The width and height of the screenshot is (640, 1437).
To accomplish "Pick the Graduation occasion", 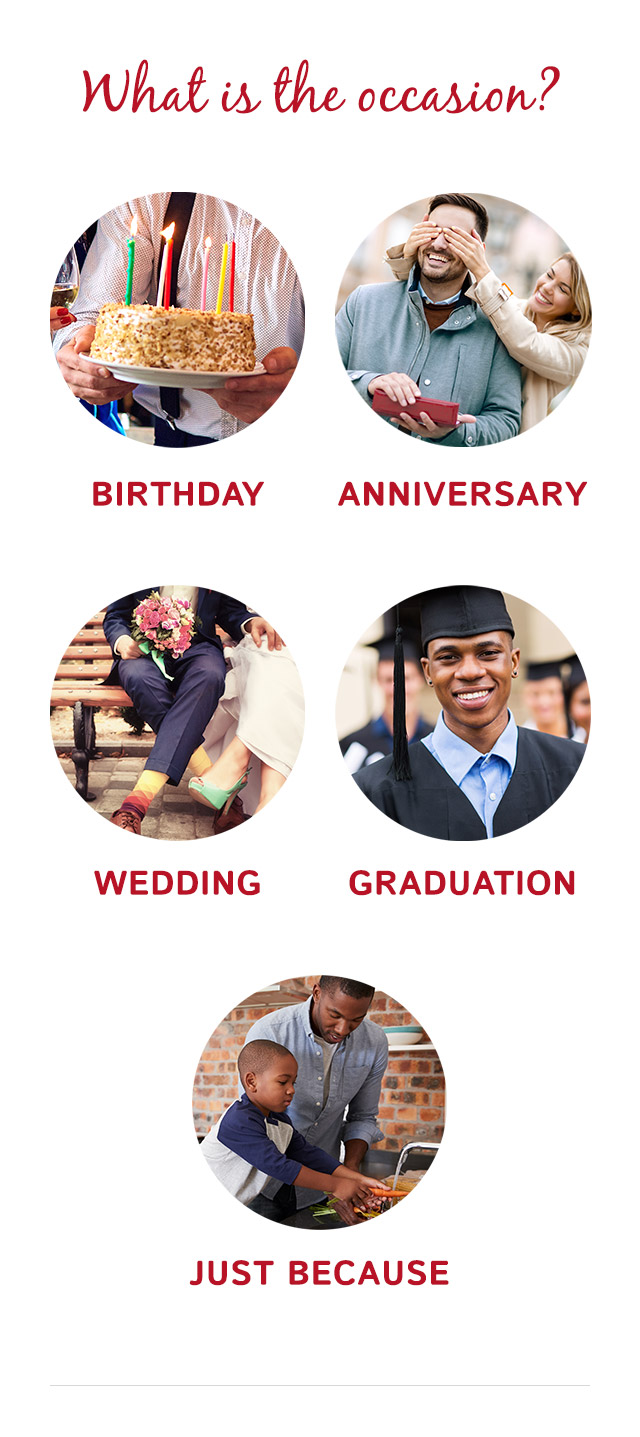I will 463,710.
